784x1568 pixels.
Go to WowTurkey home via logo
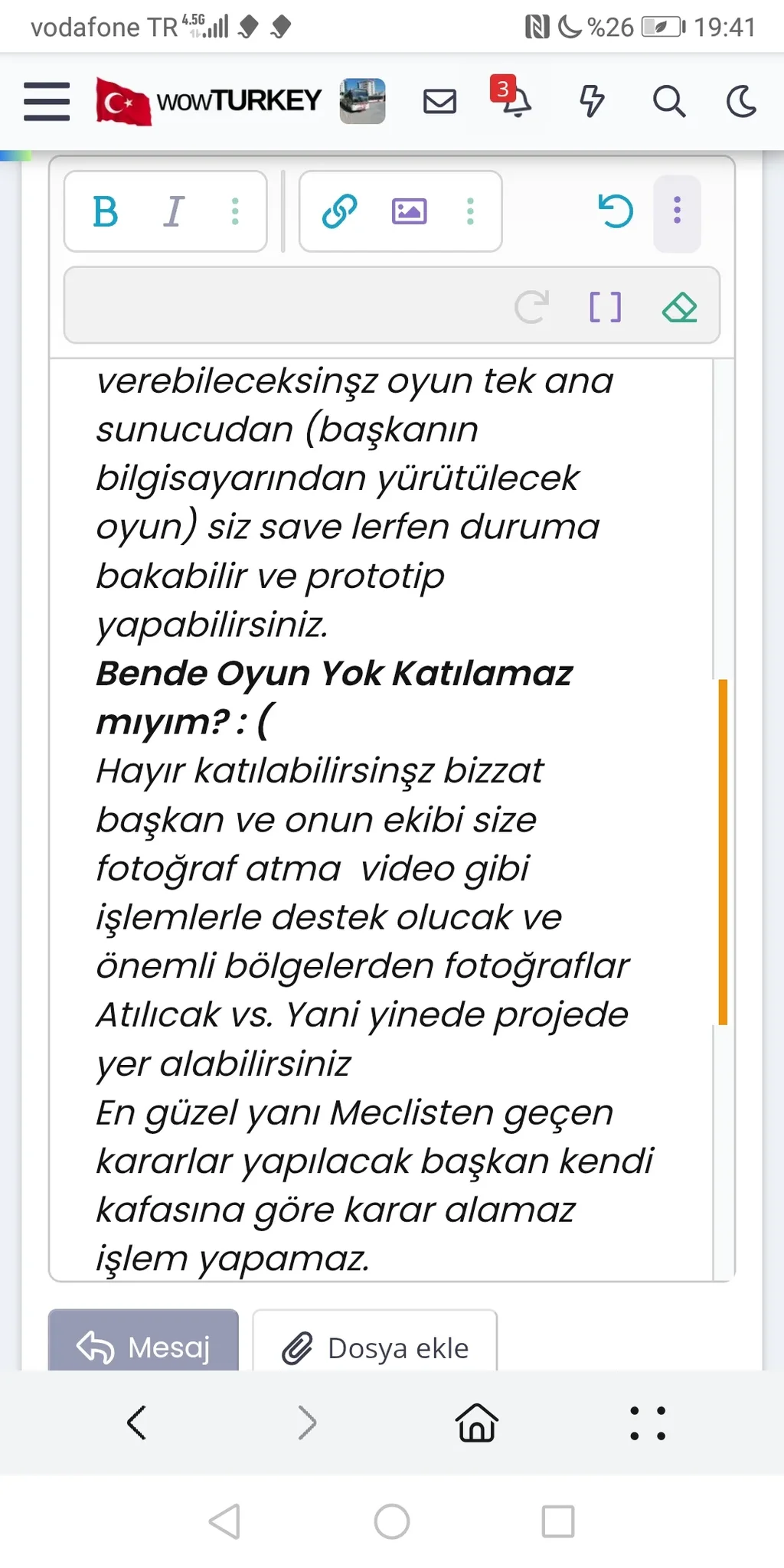[x=208, y=101]
